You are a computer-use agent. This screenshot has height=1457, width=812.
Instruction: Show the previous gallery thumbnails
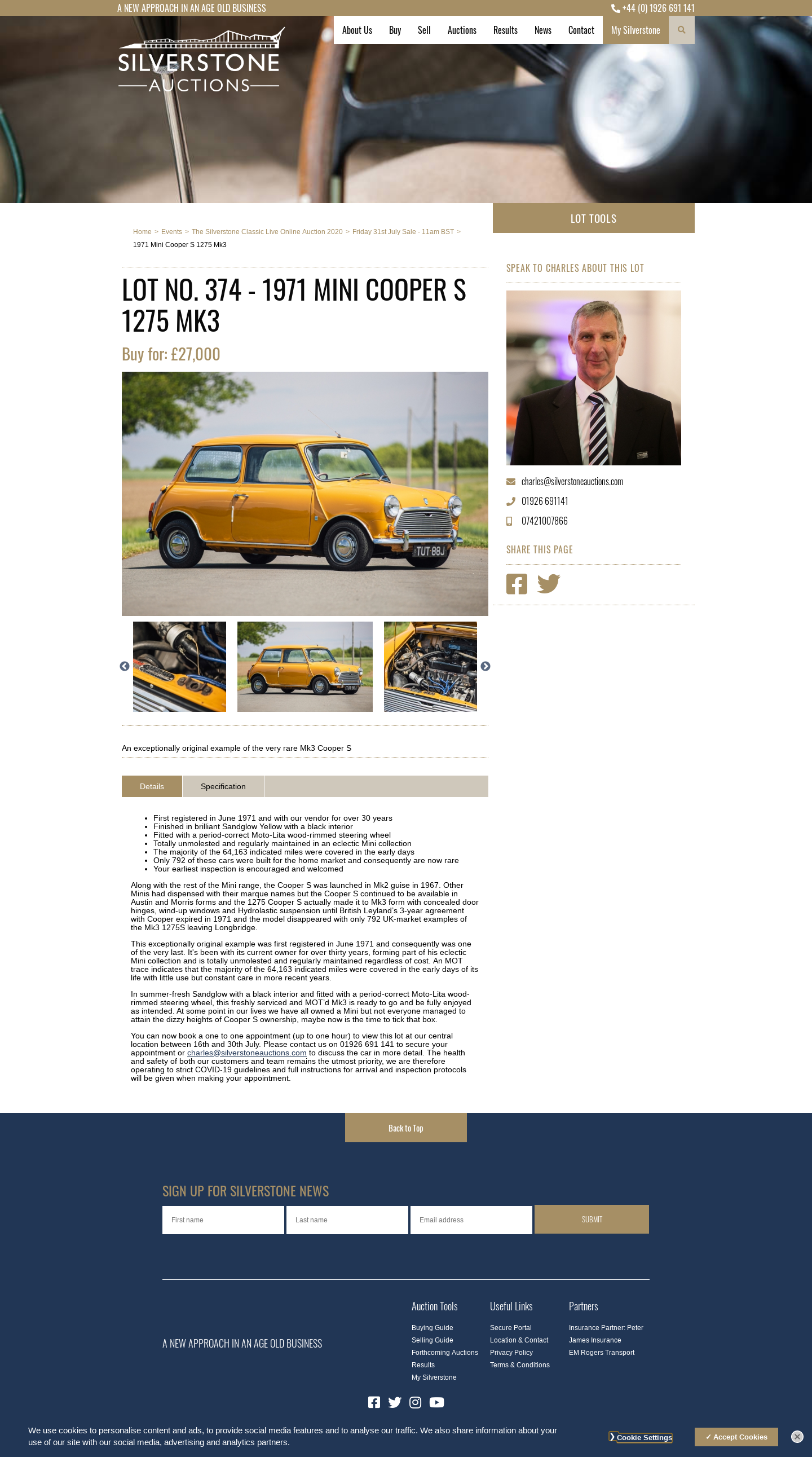click(125, 666)
